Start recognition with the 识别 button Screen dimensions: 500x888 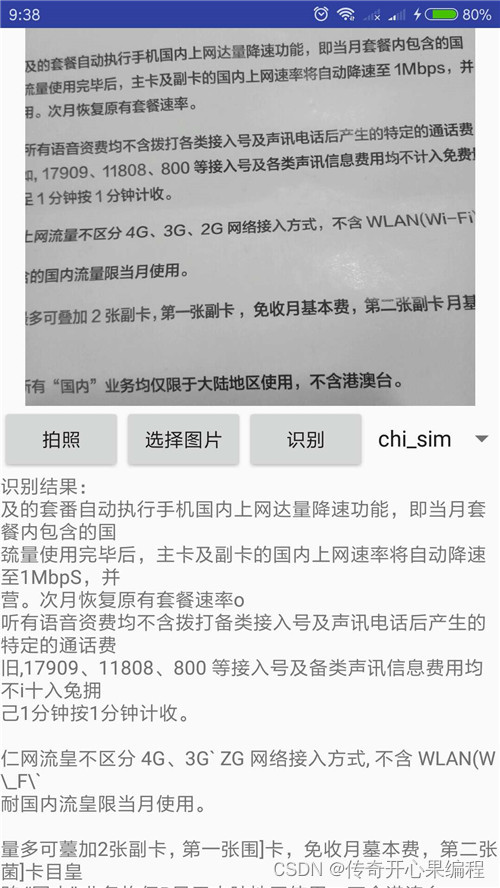pos(306,439)
